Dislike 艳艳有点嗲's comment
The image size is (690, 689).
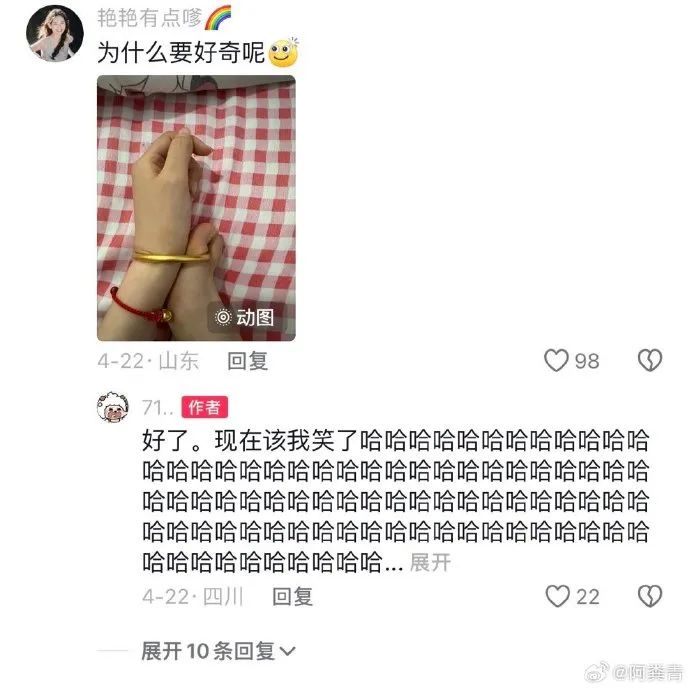tap(650, 361)
